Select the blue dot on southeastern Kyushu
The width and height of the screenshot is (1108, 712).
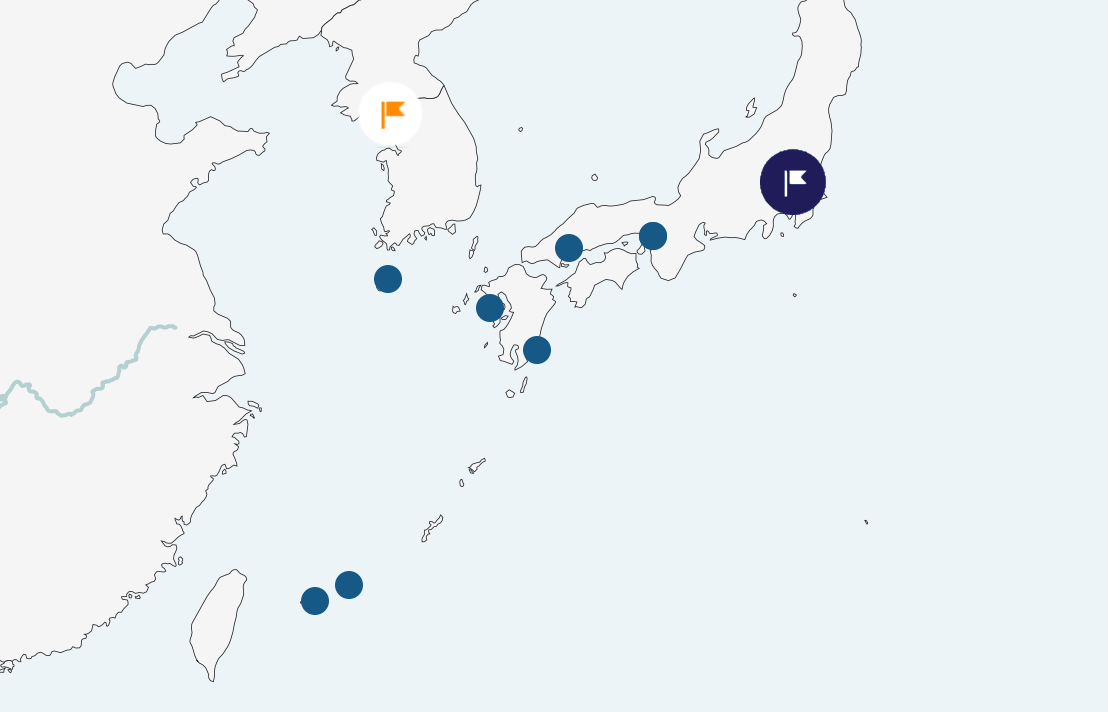537,350
